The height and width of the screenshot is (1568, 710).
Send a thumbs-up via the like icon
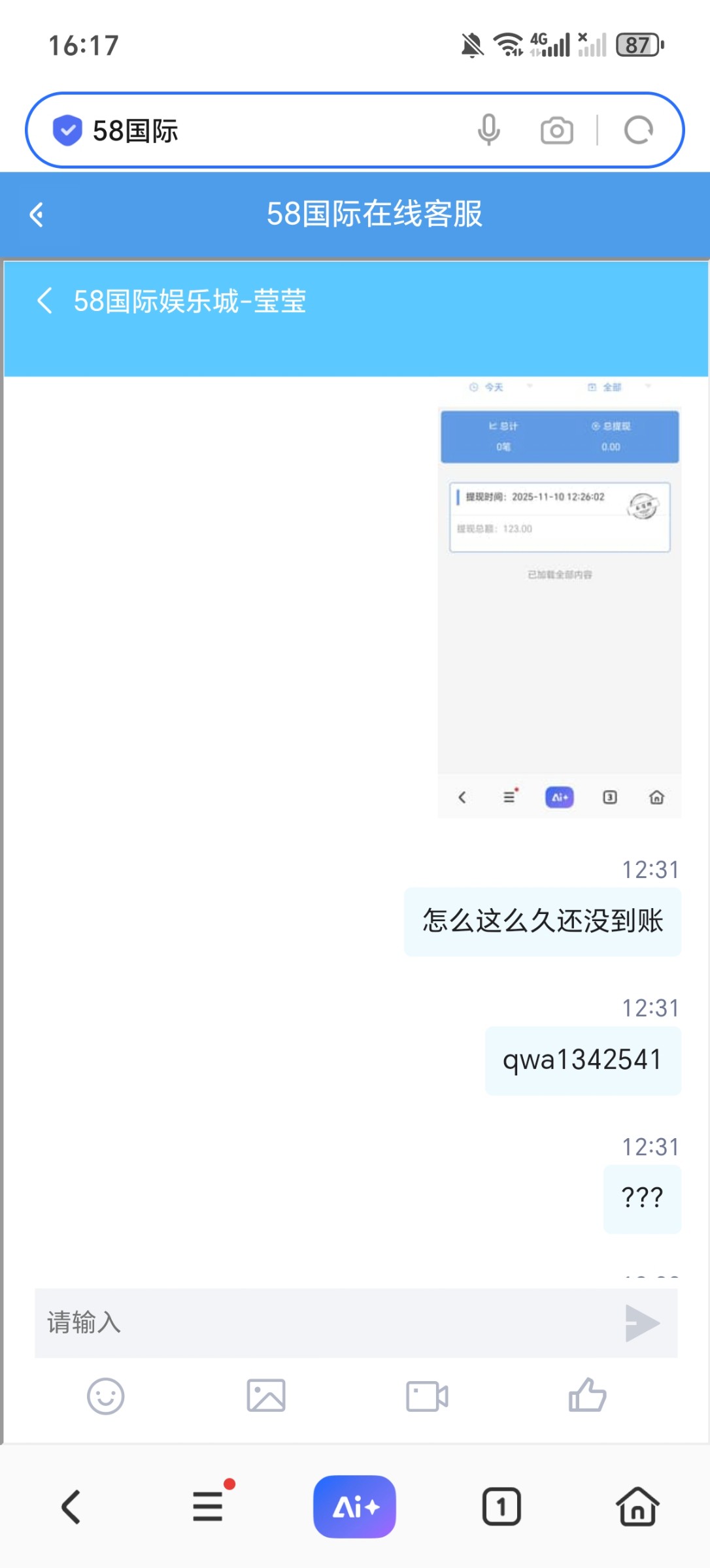588,1397
